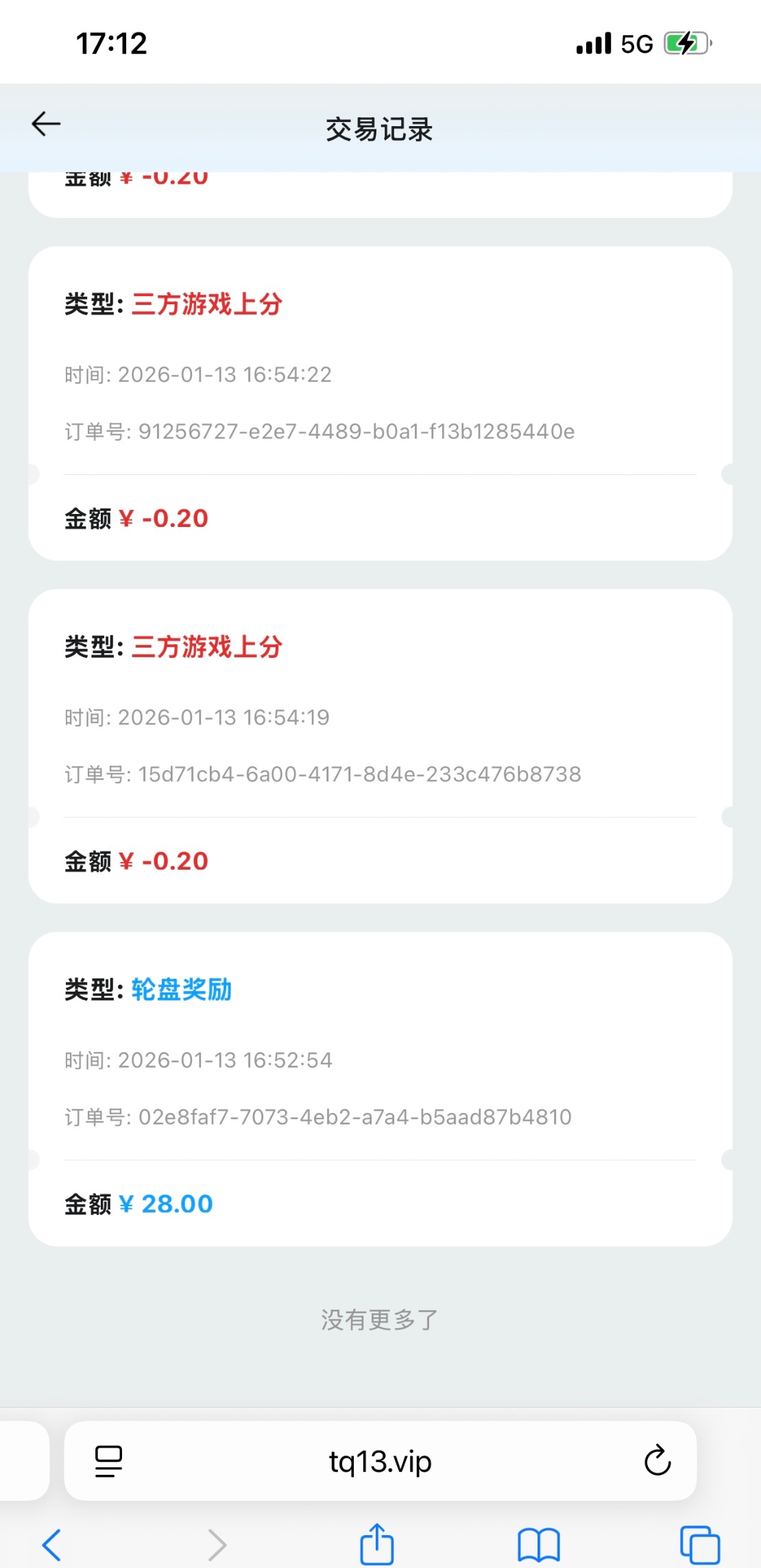Go back from the 交易记录 page
Image resolution: width=761 pixels, height=1568 pixels.
click(x=46, y=124)
